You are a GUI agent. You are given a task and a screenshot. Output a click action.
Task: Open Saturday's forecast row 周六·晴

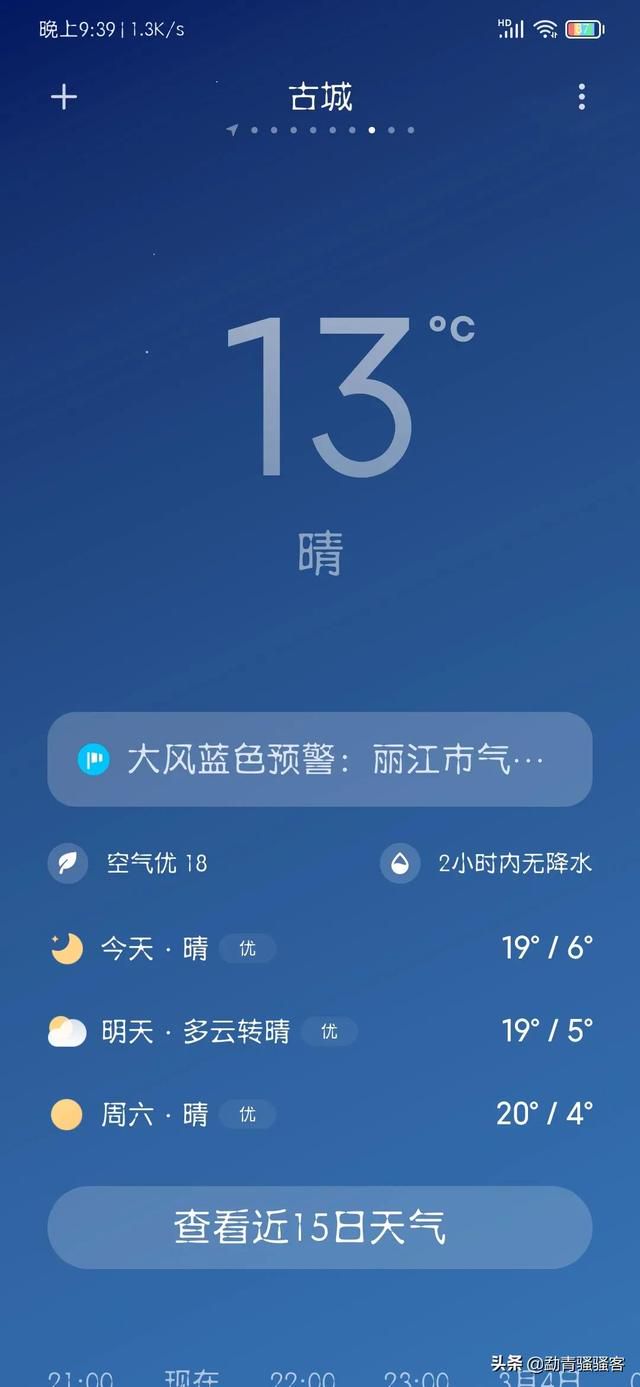pos(320,1114)
